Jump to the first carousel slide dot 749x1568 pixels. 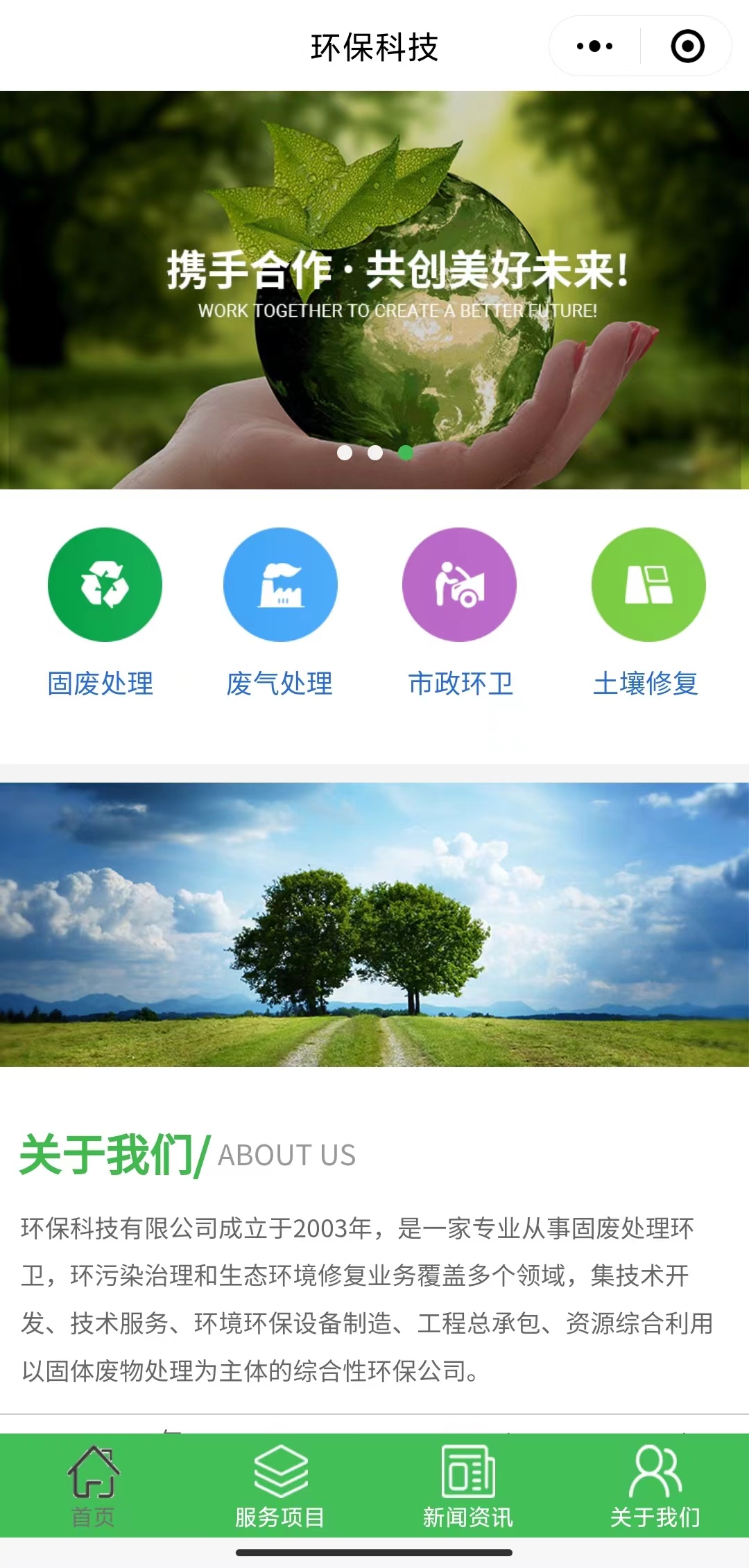tap(345, 453)
